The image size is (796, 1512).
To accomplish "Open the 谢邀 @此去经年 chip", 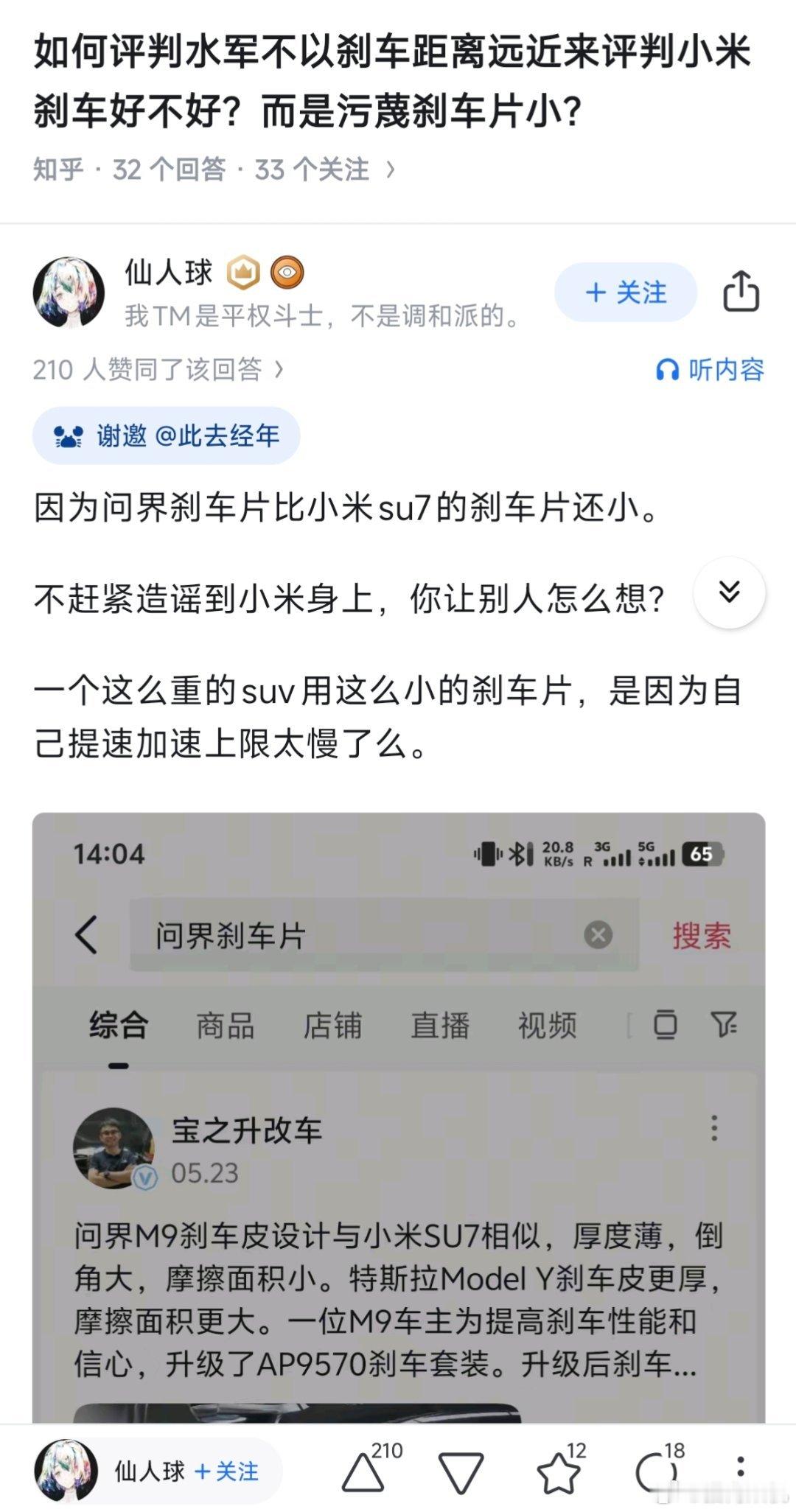I will tap(167, 435).
